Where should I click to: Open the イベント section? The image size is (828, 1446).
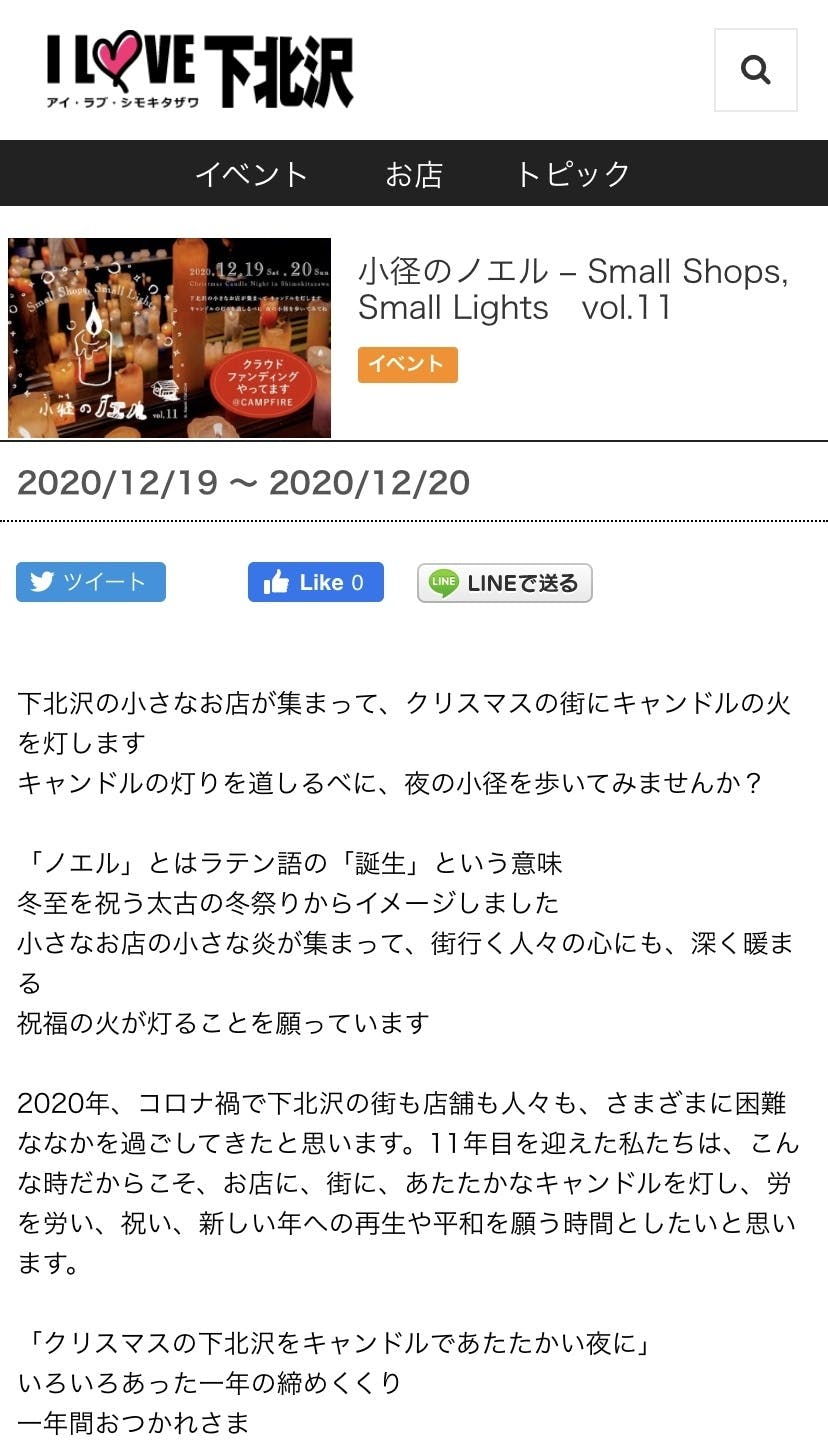251,174
